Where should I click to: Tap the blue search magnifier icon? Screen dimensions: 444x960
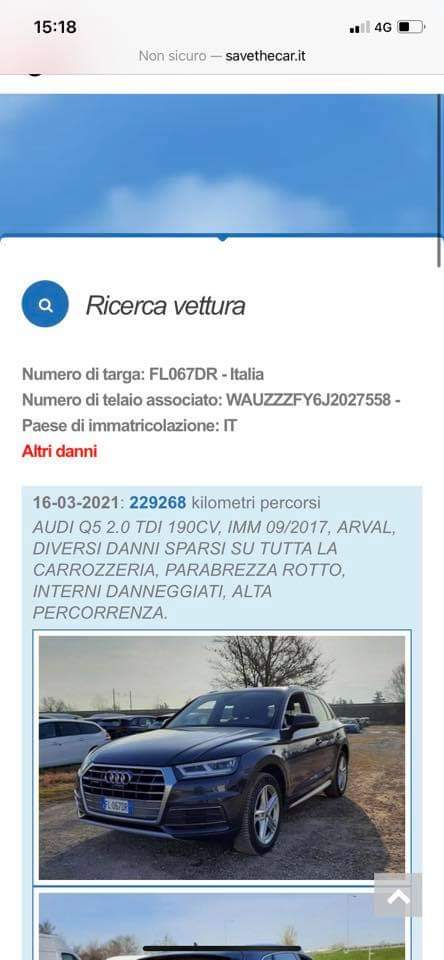(45, 304)
